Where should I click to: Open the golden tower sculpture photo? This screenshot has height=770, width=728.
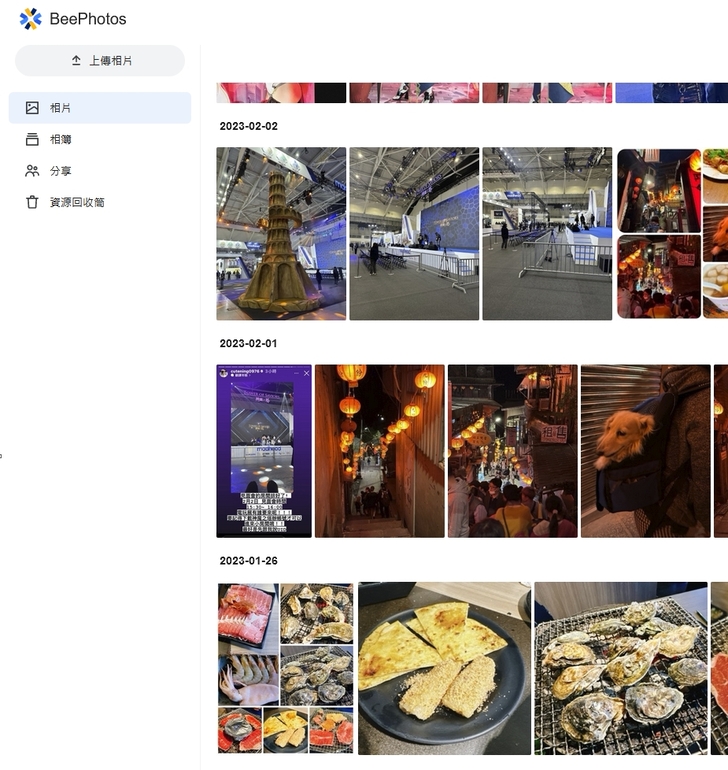tap(281, 234)
